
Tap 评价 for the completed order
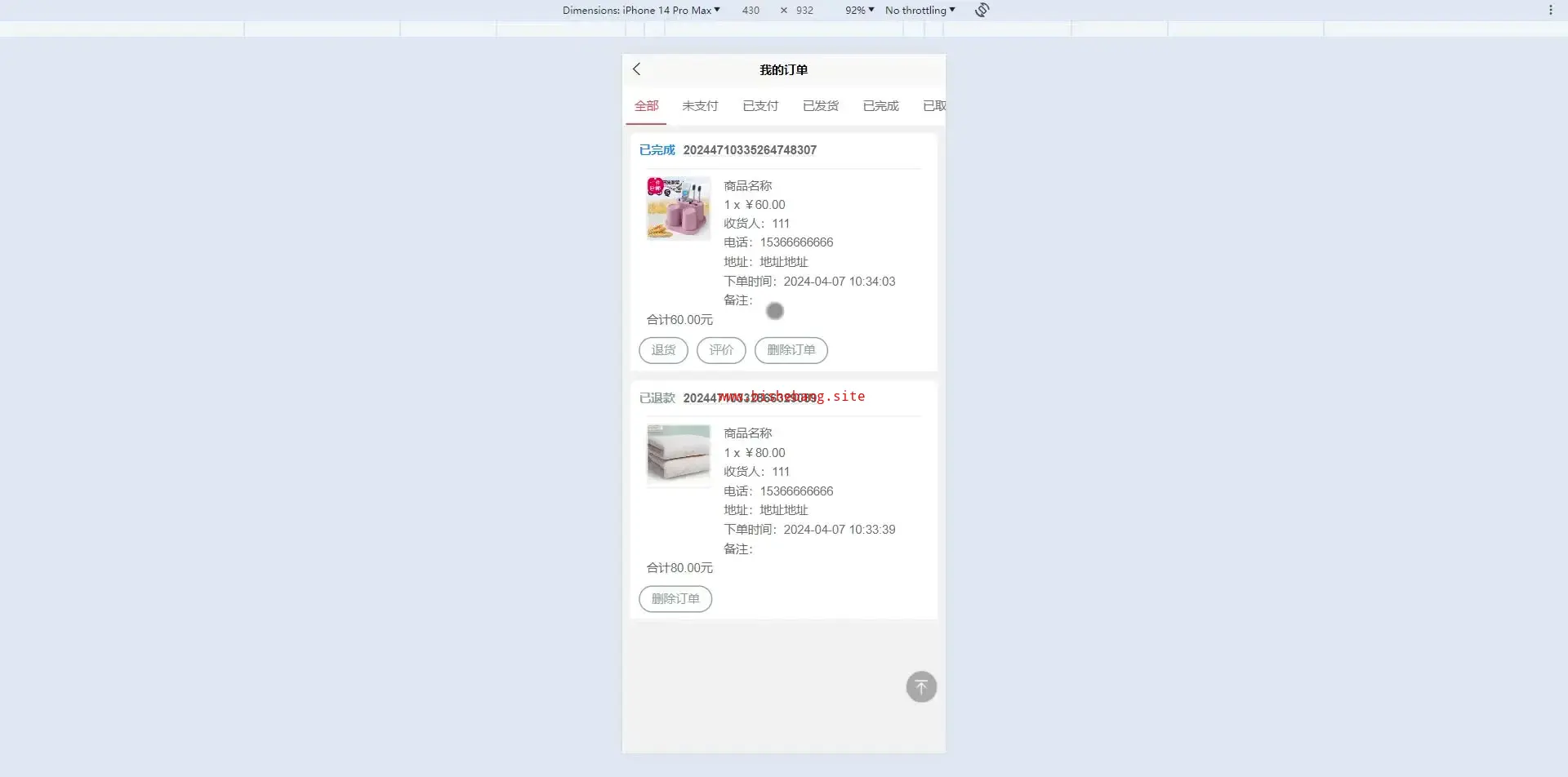(x=721, y=350)
